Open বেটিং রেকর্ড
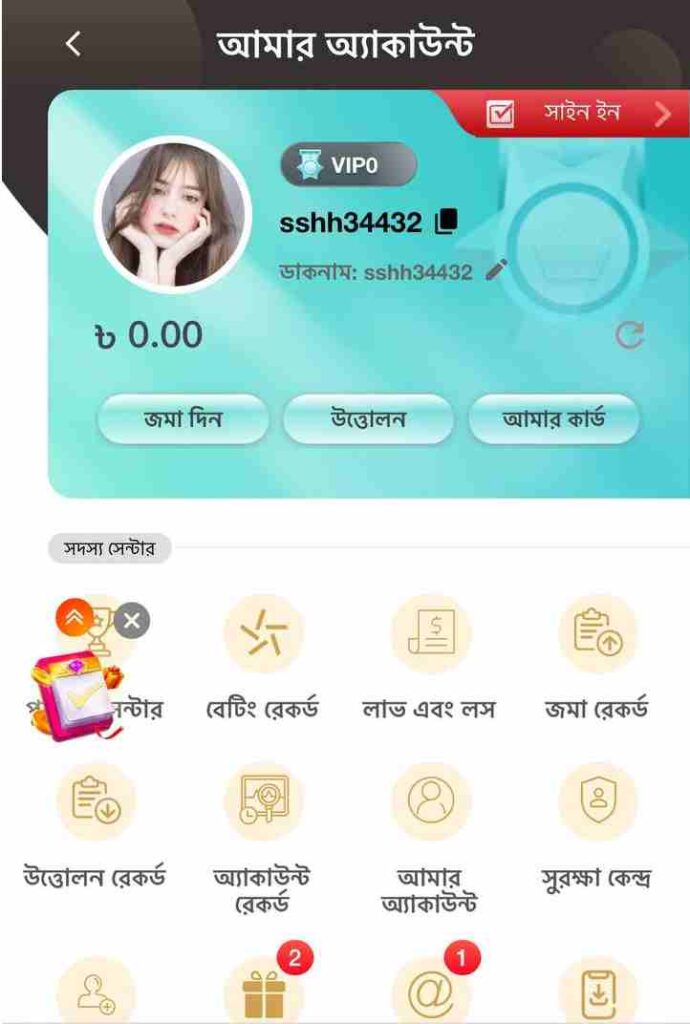The image size is (690, 1024). 263,635
